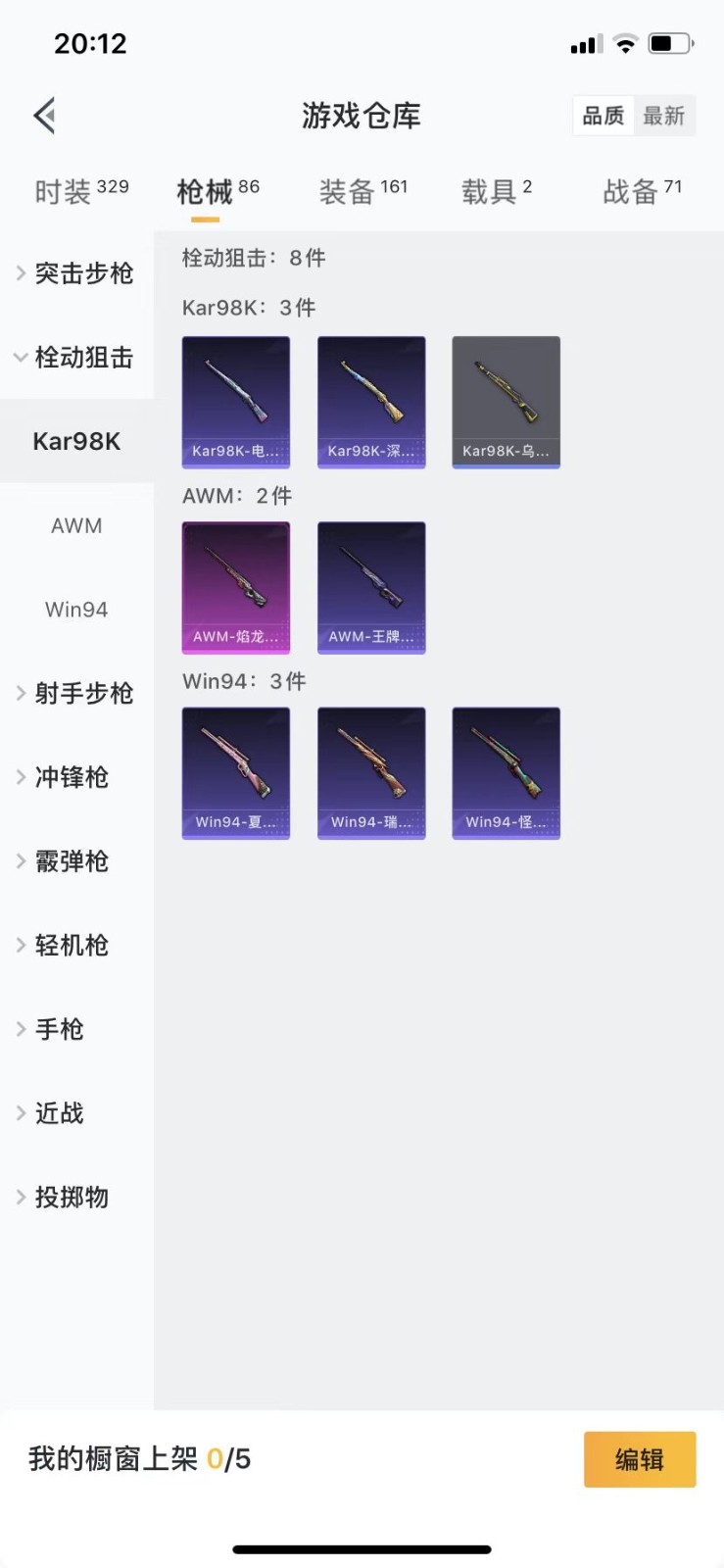Switch to the 装备 tab
The image size is (724, 1568).
362,191
